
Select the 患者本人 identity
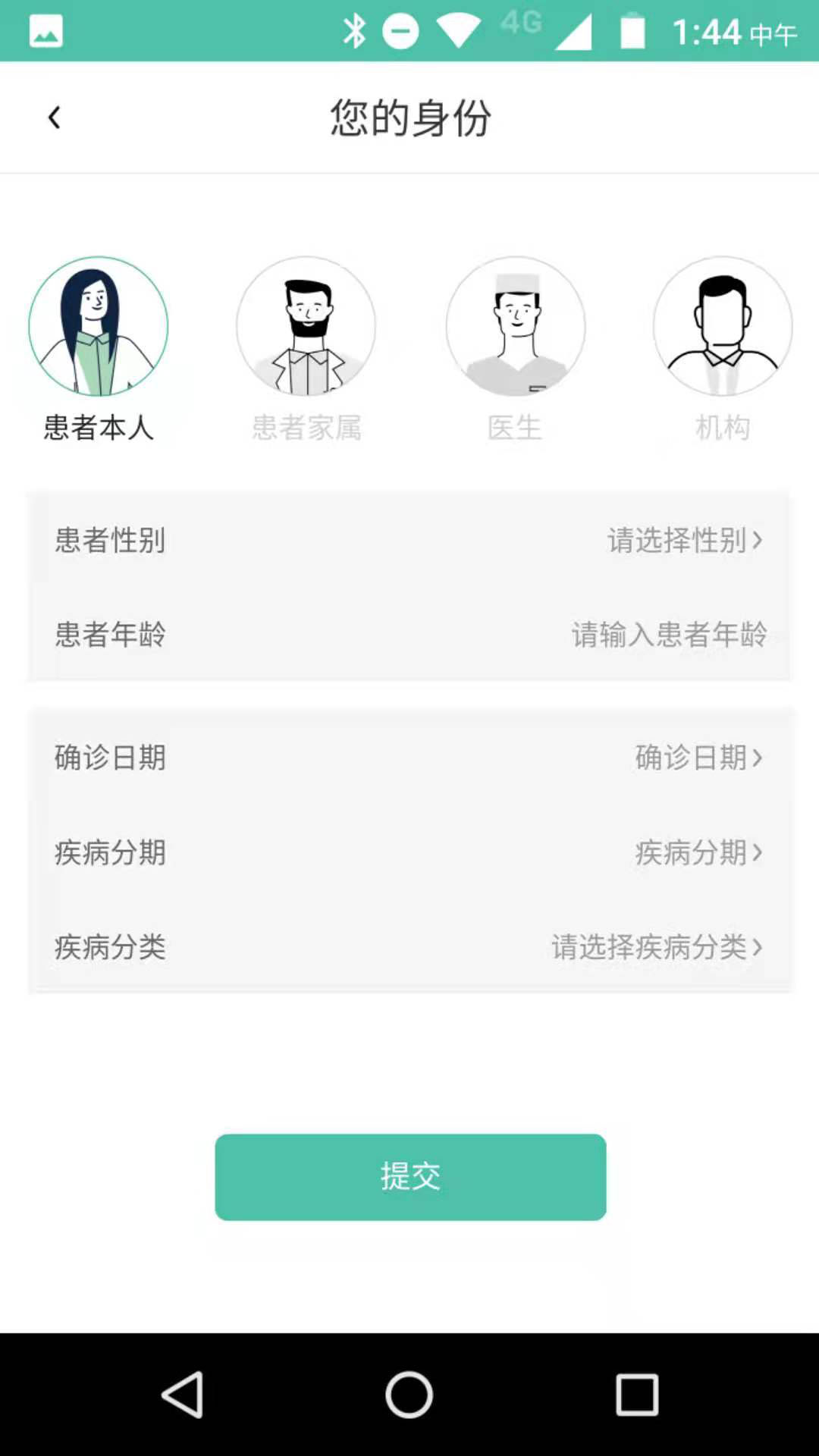click(x=99, y=327)
